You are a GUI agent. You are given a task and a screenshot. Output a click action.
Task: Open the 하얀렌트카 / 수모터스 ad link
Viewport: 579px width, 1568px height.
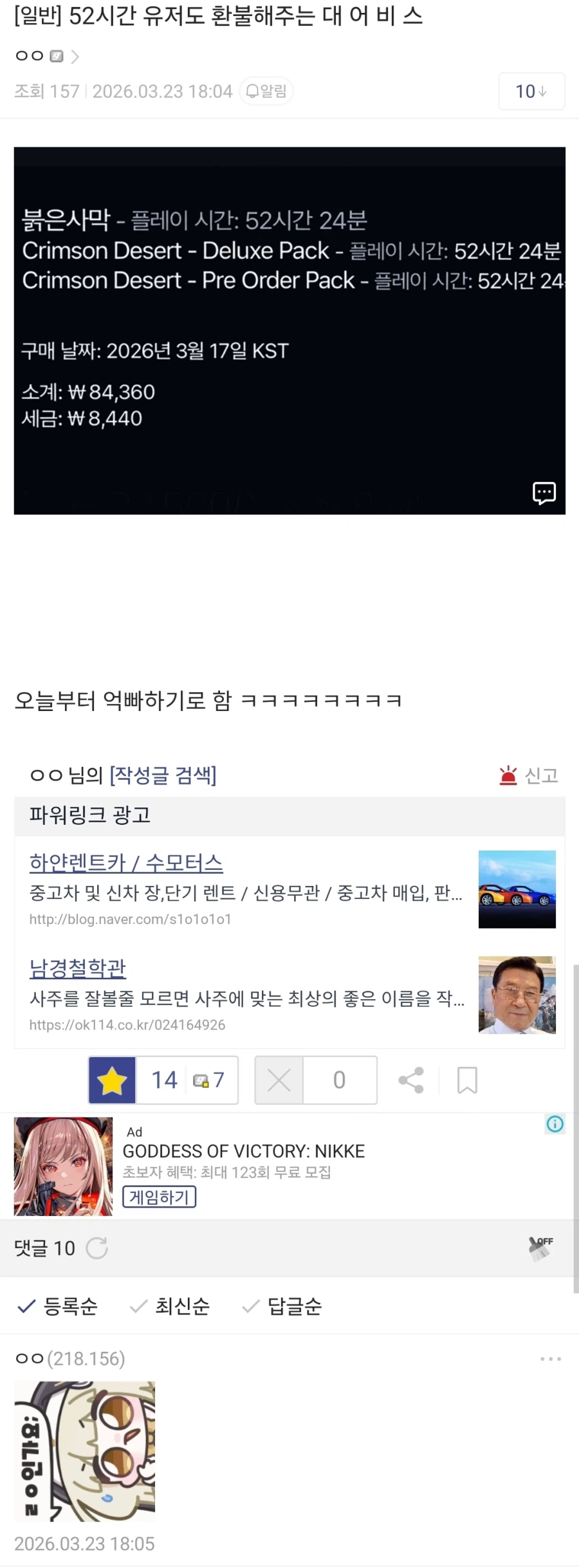click(x=125, y=862)
